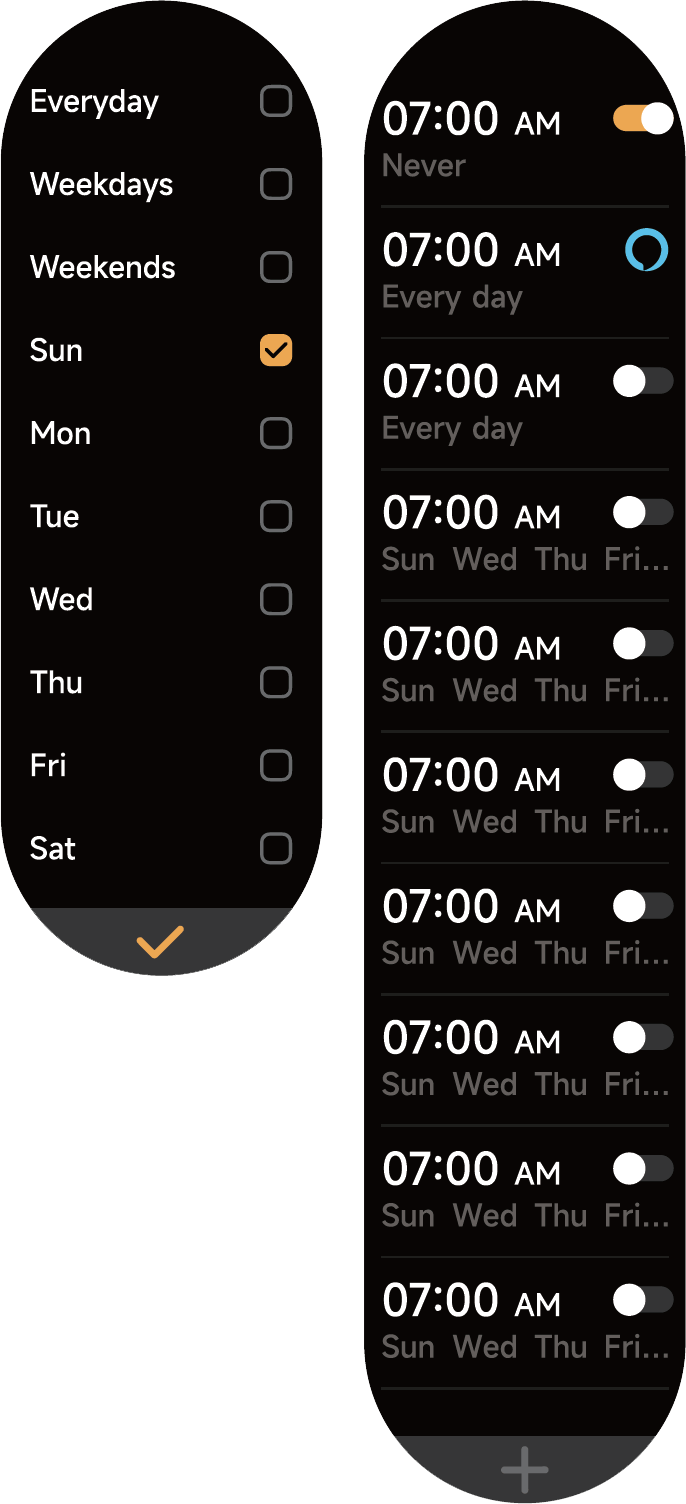Check the Tue checkbox
This screenshot has height=1504, width=686.
tap(276, 517)
